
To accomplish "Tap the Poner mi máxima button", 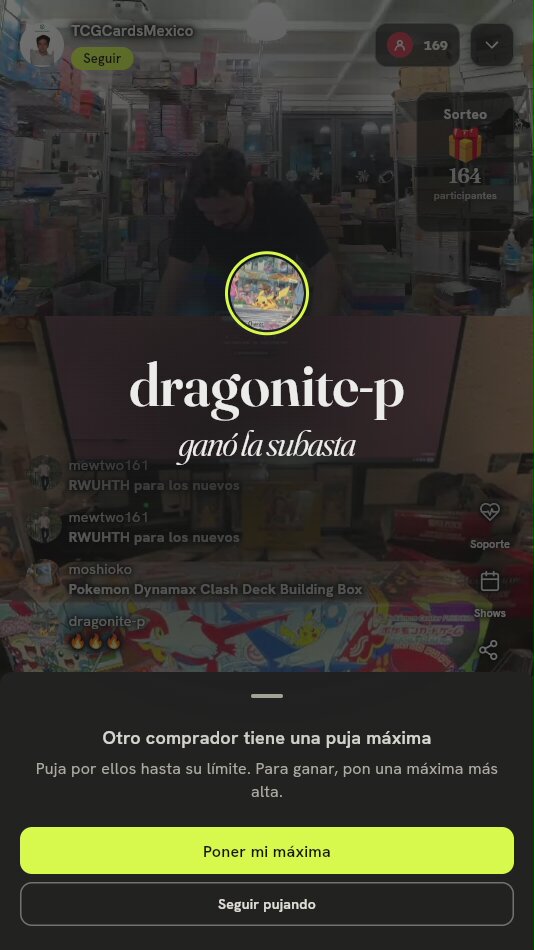I will 267,851.
